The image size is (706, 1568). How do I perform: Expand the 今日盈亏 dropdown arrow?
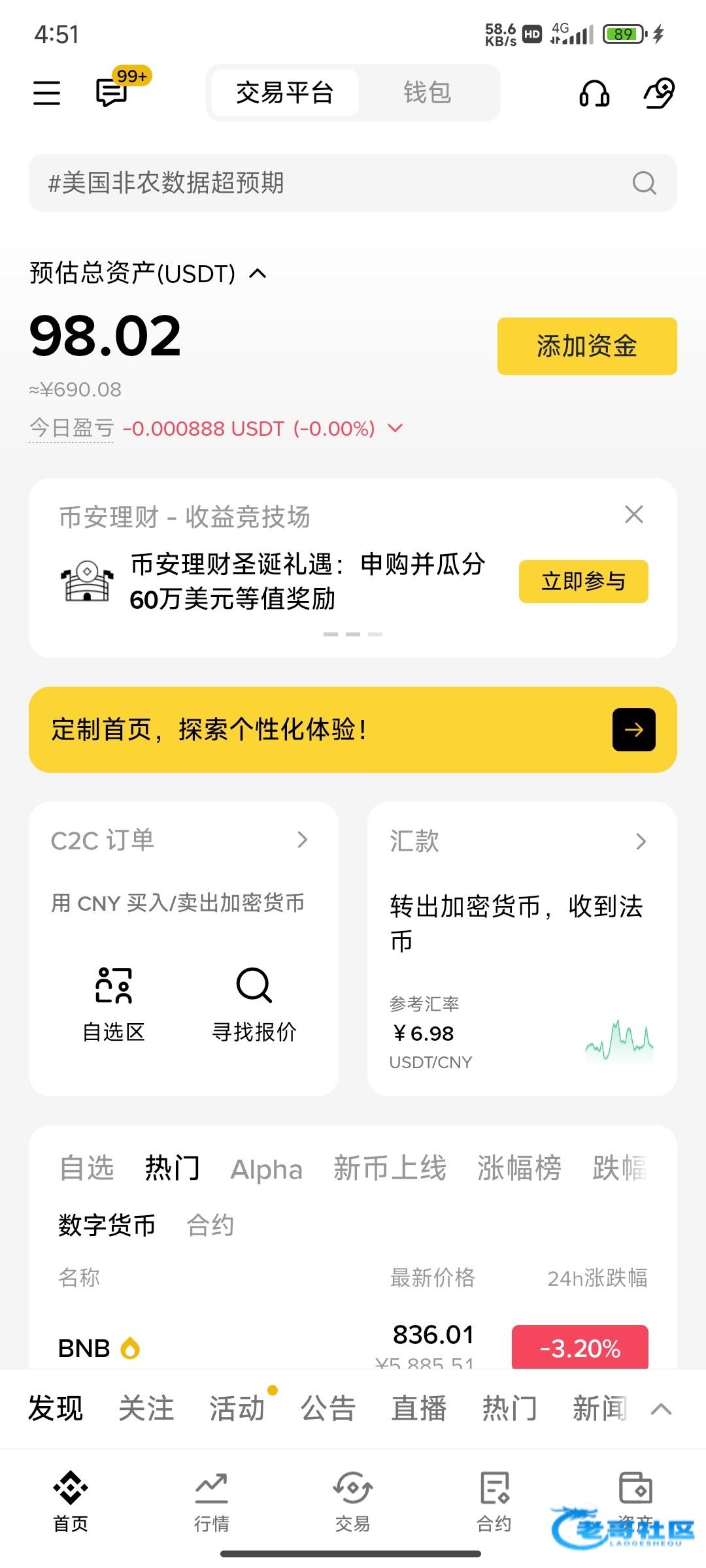click(x=395, y=429)
